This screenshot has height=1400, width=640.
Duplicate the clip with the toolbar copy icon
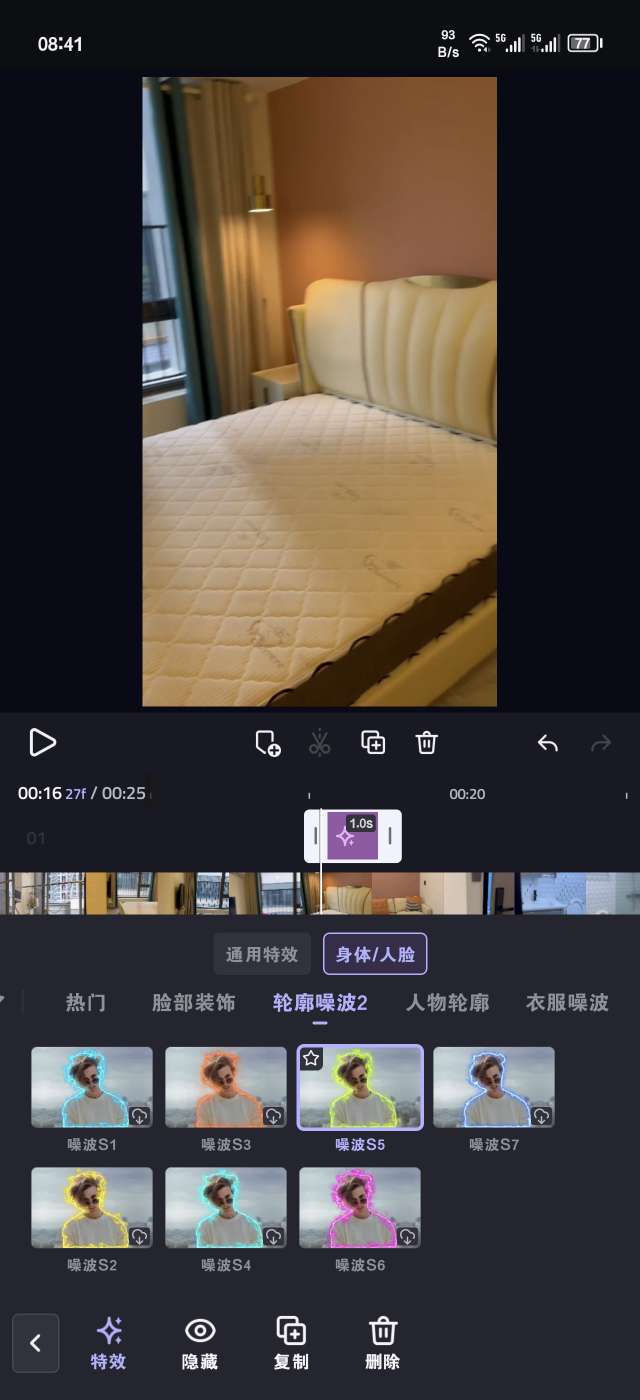click(373, 743)
